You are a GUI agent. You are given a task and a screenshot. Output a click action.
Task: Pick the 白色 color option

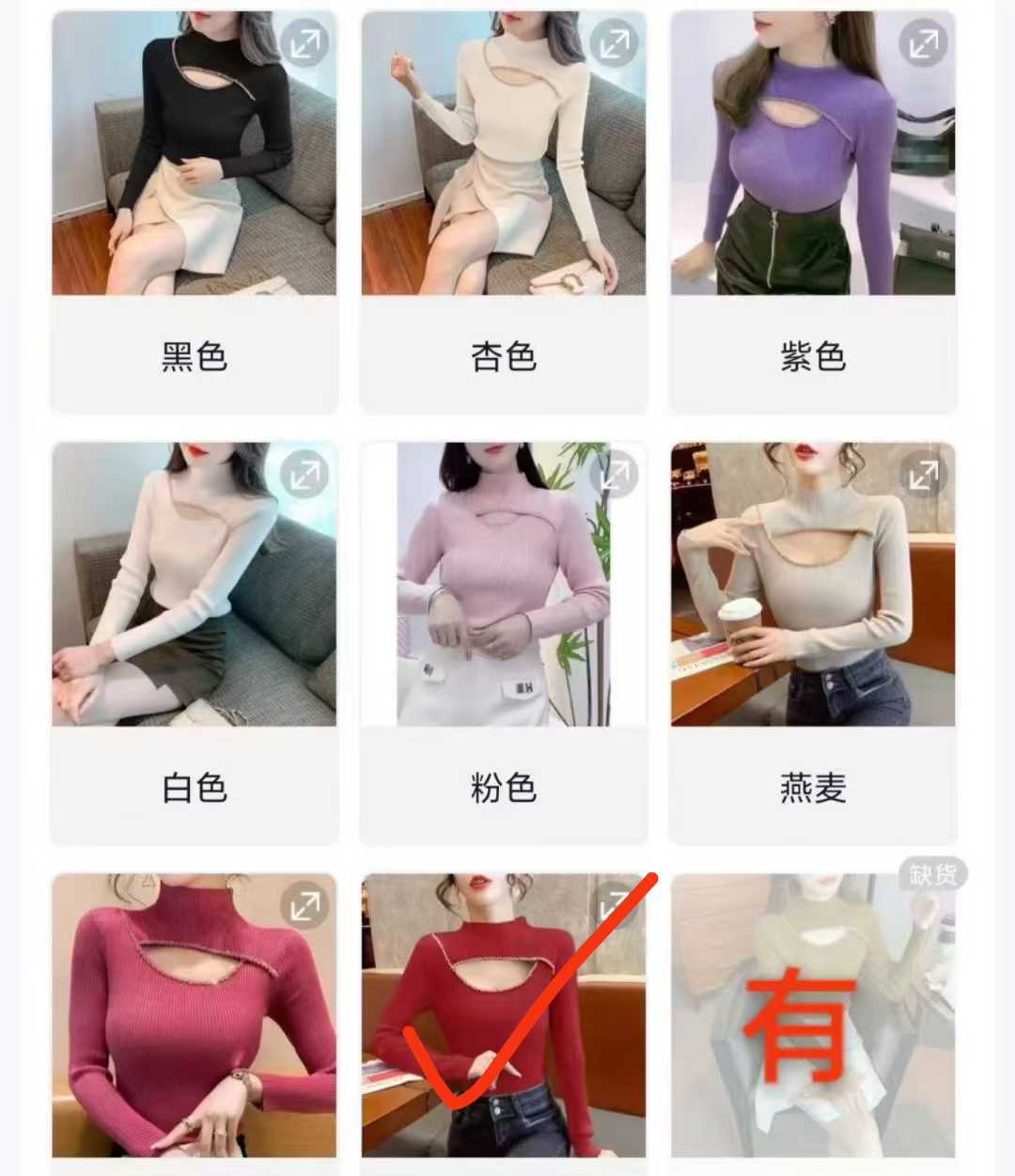tap(194, 787)
